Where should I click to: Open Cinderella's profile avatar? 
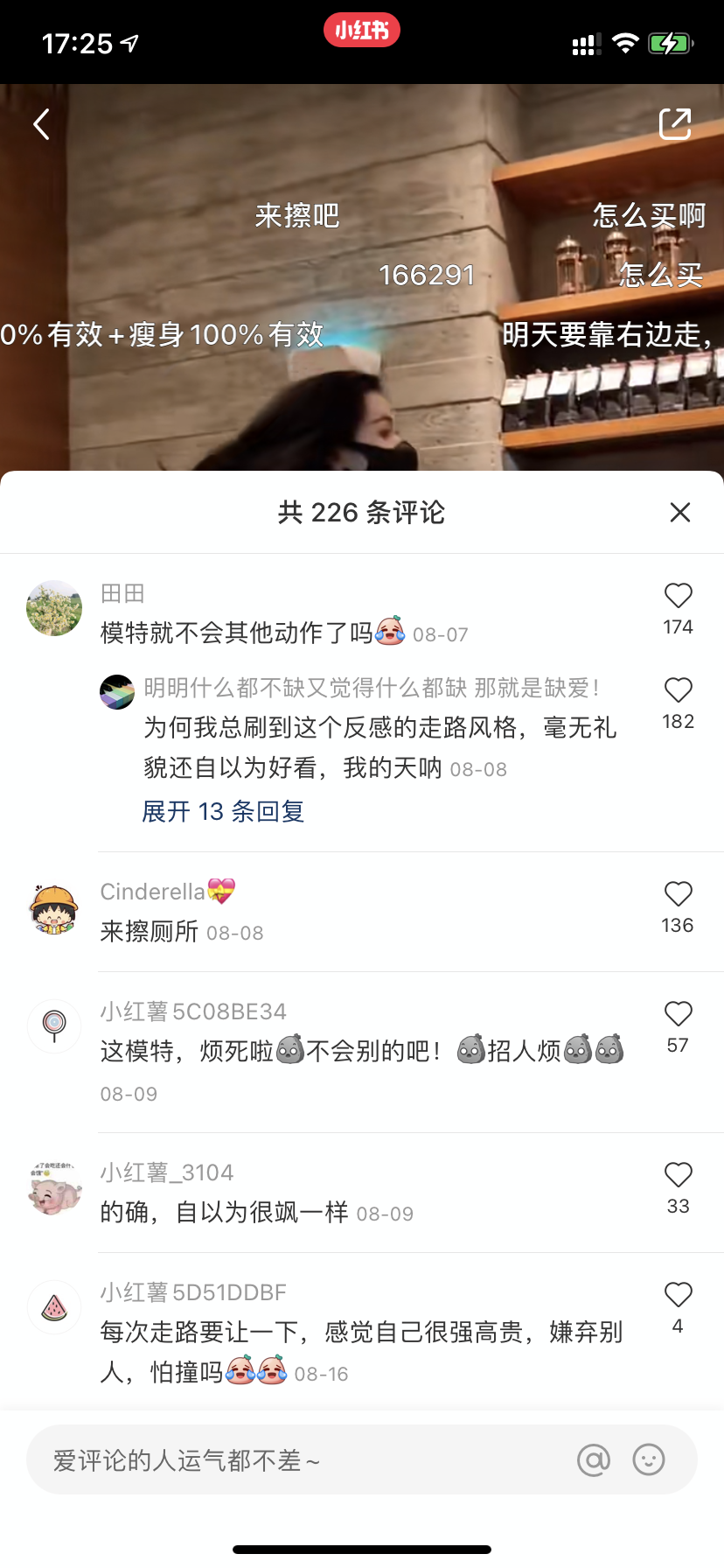[54, 910]
